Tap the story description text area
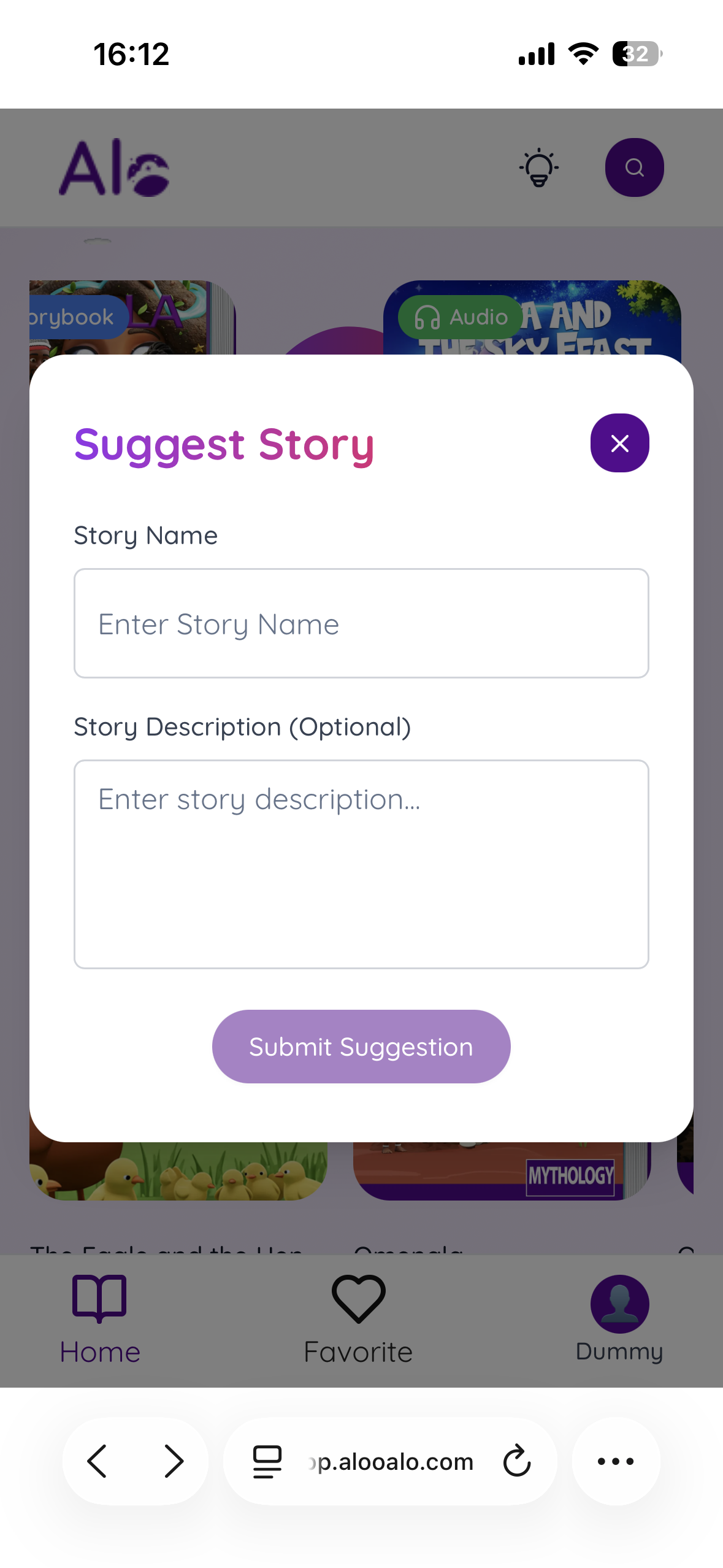The height and width of the screenshot is (1568, 723). click(x=361, y=864)
